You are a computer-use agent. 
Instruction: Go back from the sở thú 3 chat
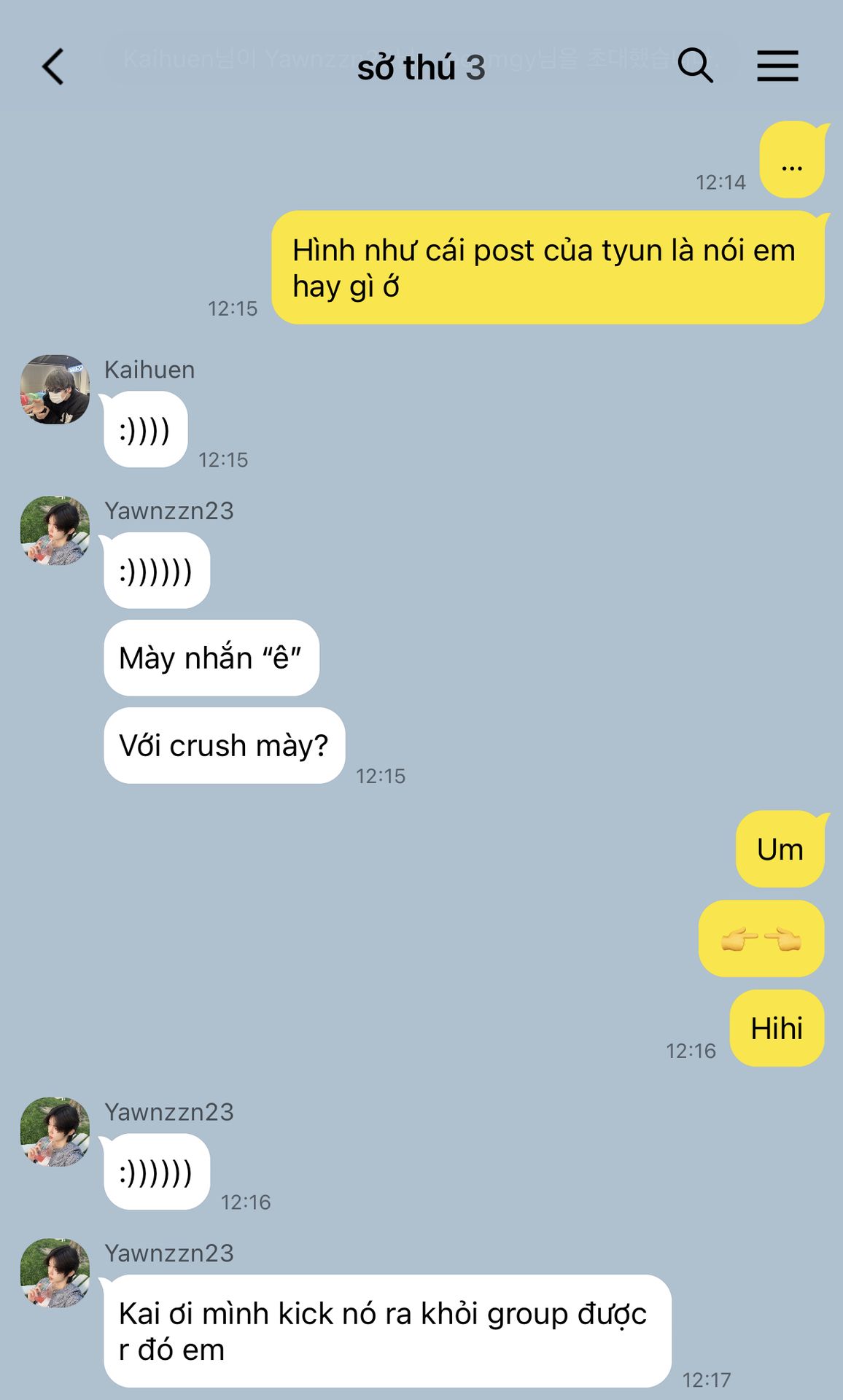(53, 67)
